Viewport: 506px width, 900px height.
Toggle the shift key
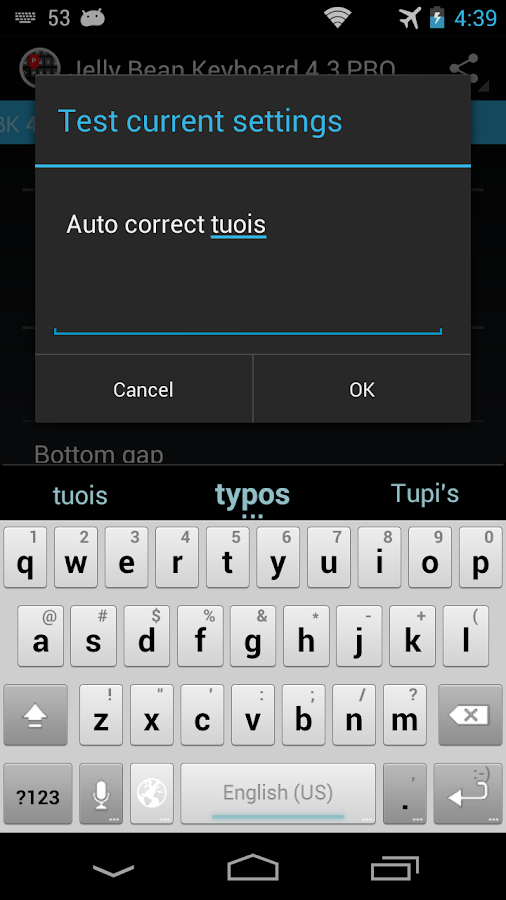click(x=36, y=715)
